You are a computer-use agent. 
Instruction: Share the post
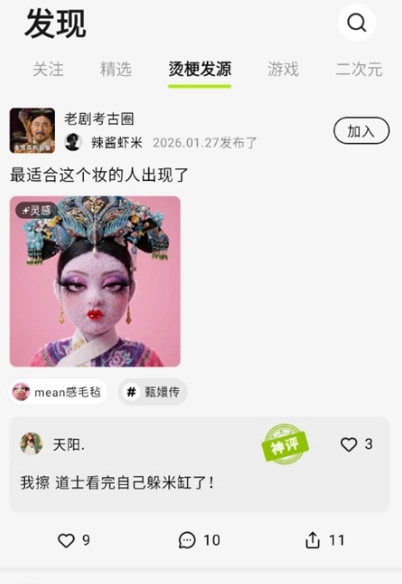click(x=325, y=540)
